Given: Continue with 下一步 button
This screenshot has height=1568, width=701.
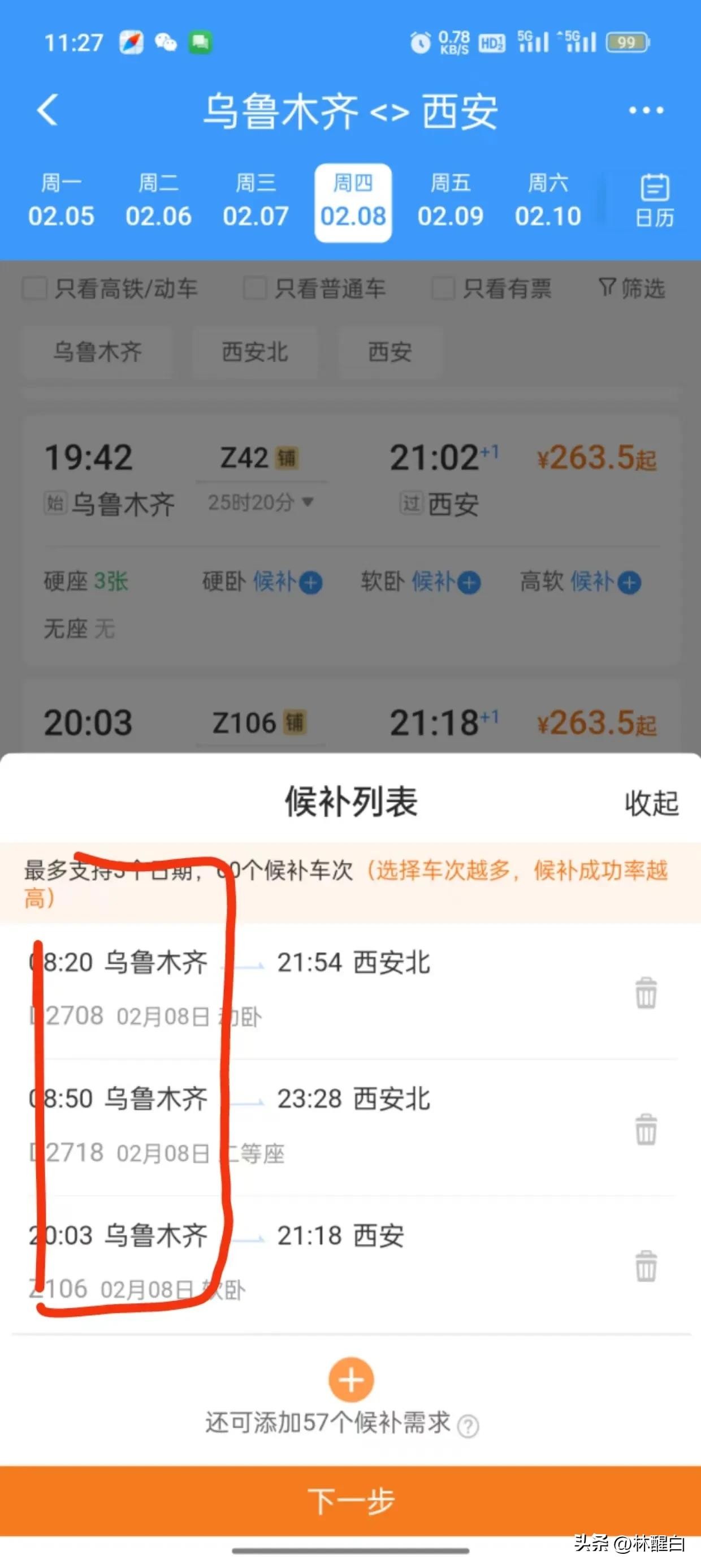Looking at the screenshot, I should (350, 1501).
